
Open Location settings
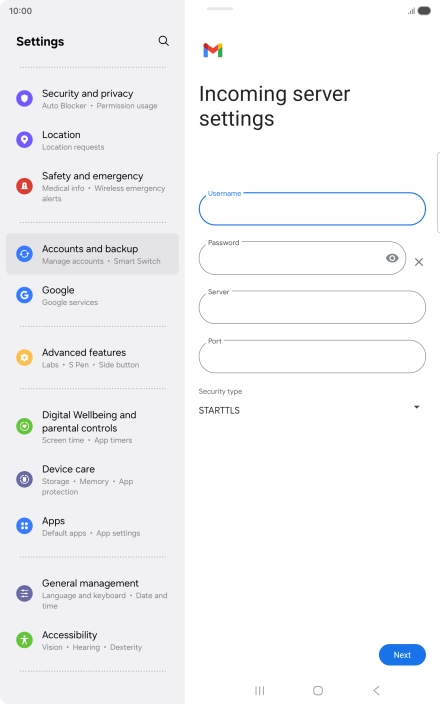pos(92,140)
